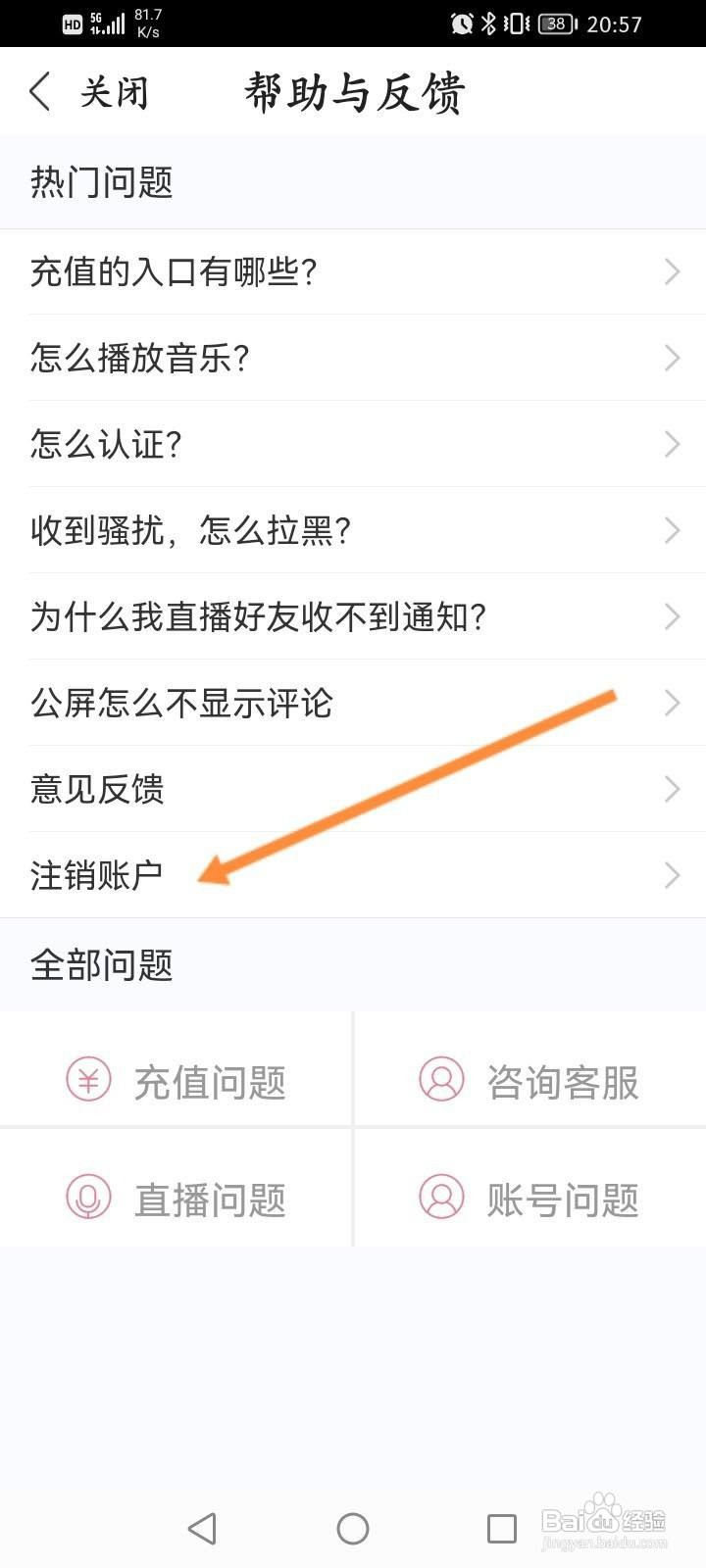Open 公屏怎么不显示评论 help entry
The width and height of the screenshot is (706, 1568).
pos(353,703)
